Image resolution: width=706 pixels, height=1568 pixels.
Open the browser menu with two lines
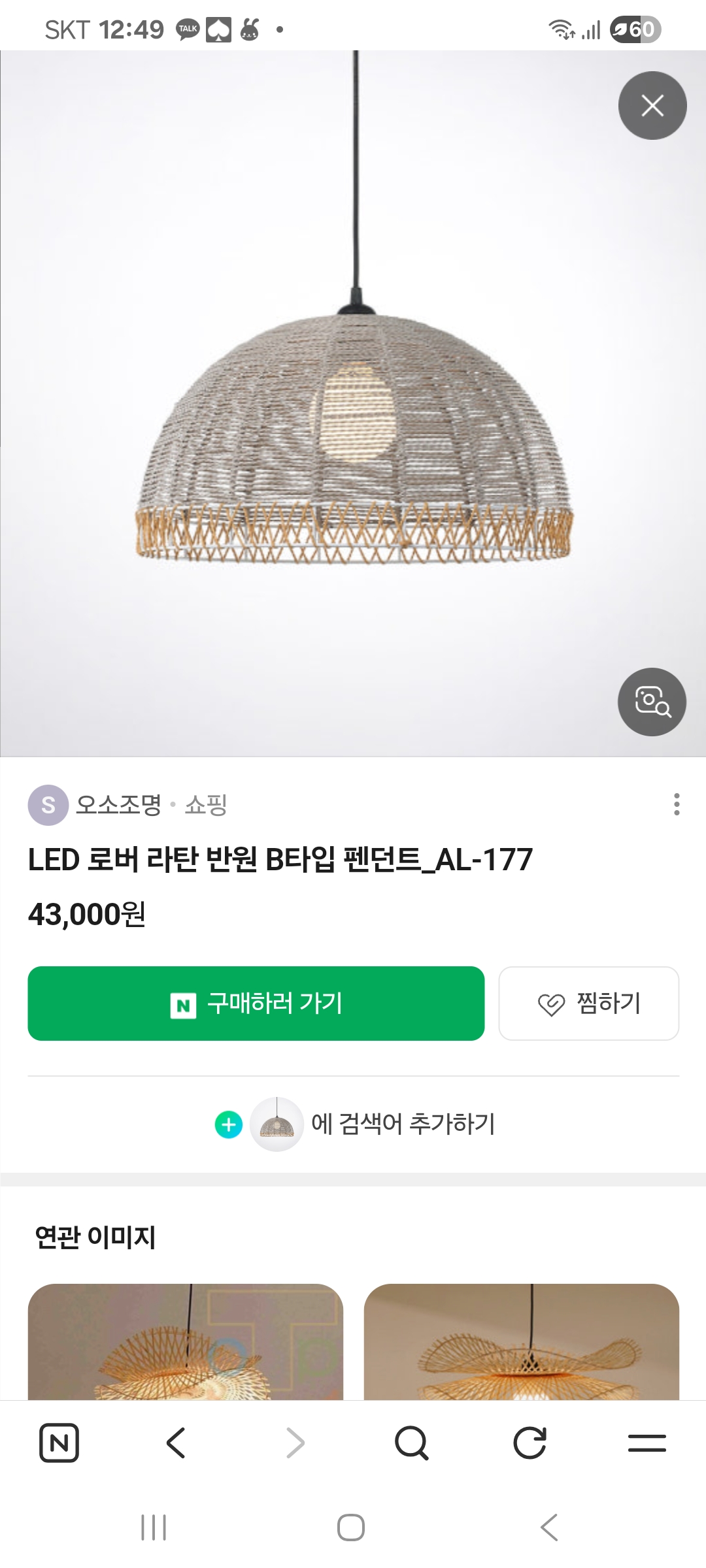tap(647, 1443)
